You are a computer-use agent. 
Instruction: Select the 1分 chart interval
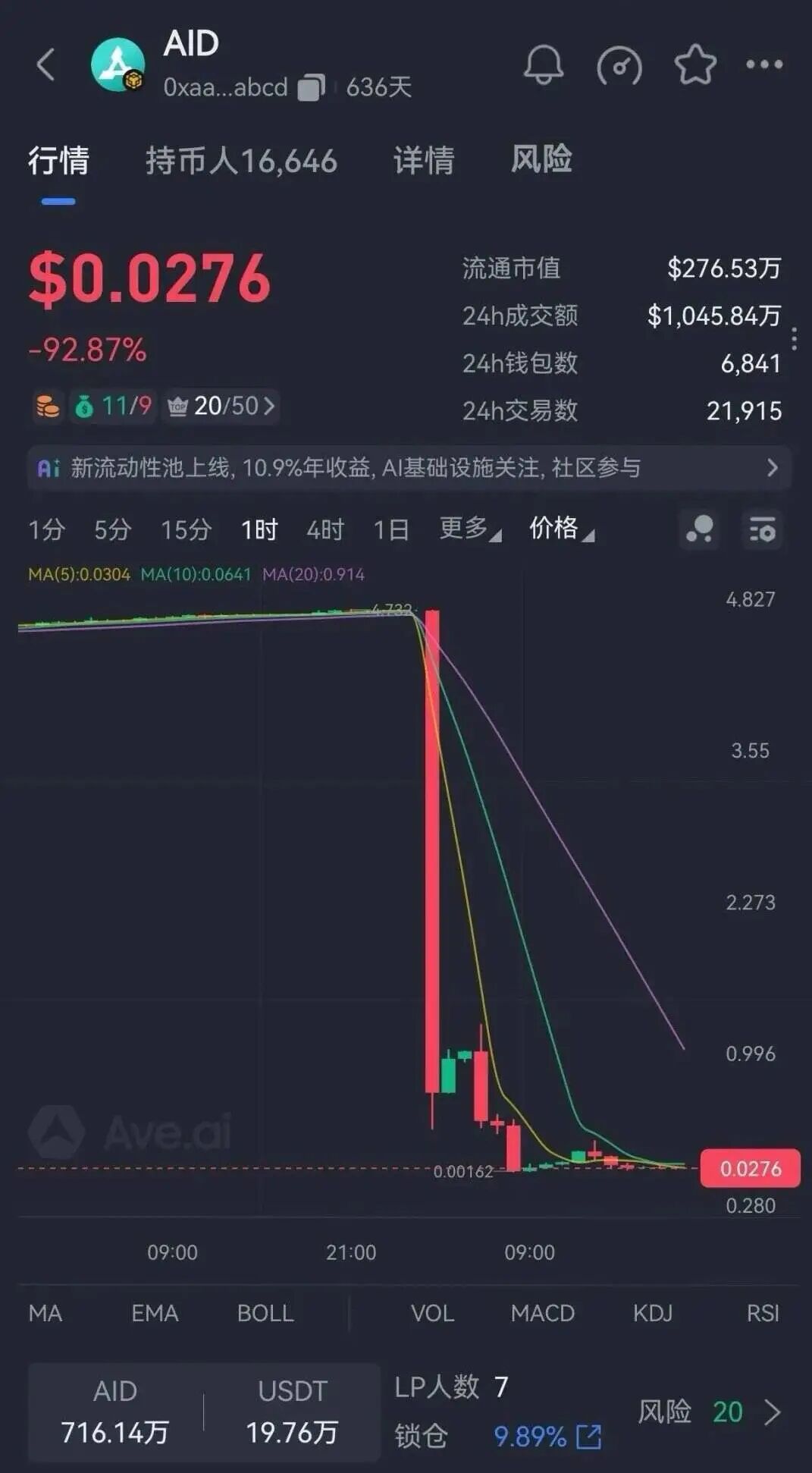46,529
